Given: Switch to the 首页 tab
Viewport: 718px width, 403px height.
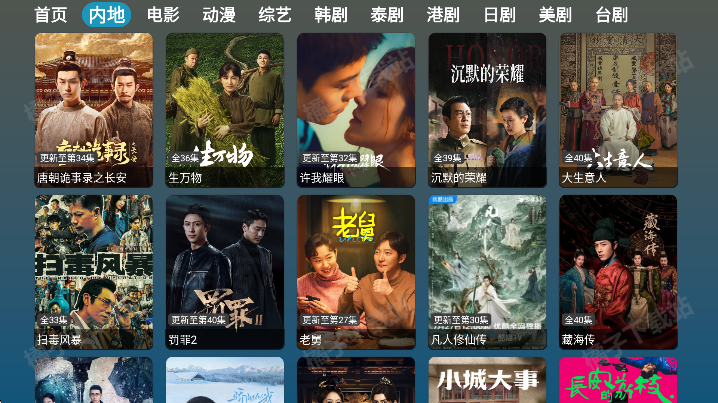Looking at the screenshot, I should [x=50, y=15].
